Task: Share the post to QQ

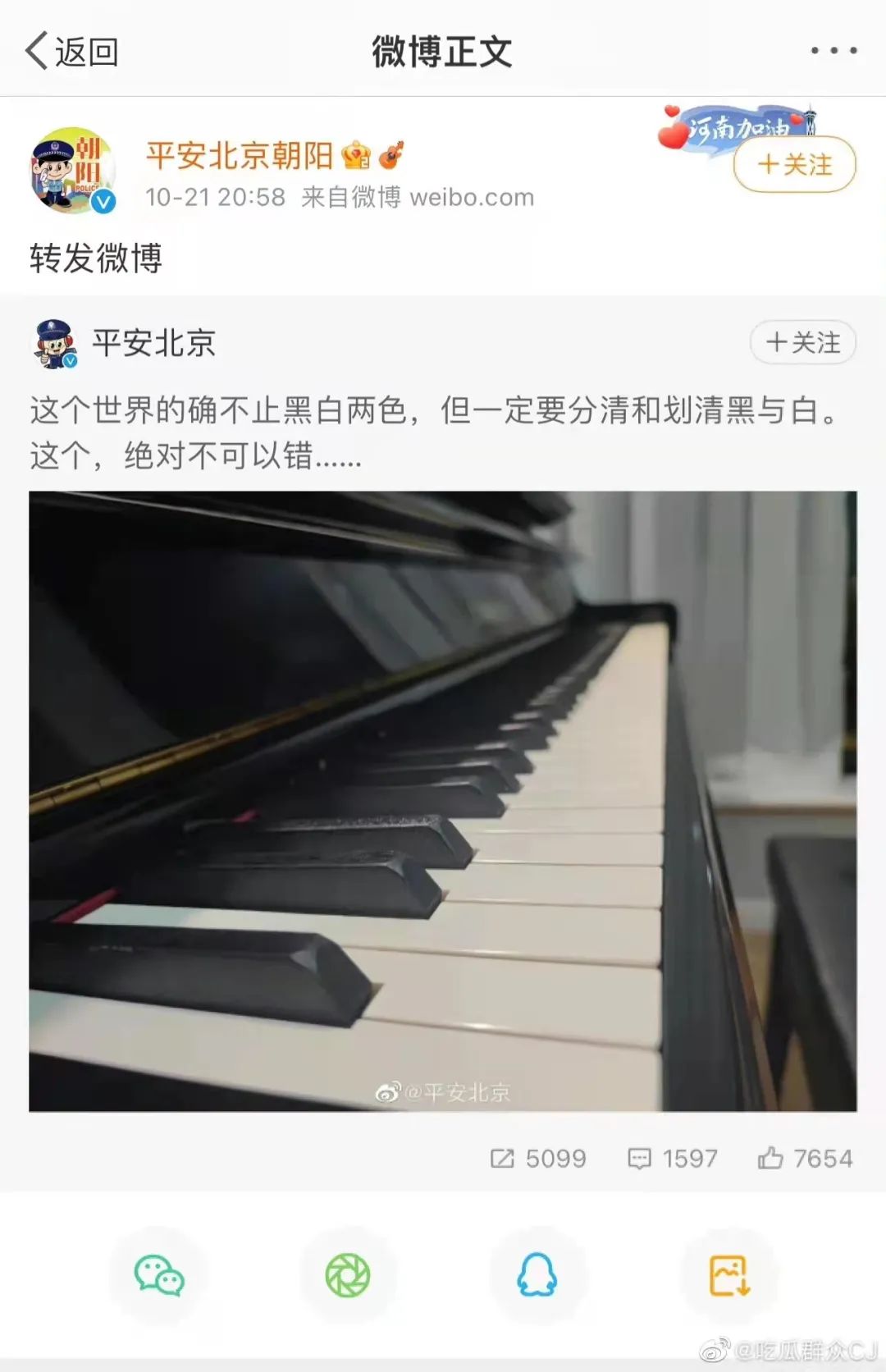Action: 537,1276
